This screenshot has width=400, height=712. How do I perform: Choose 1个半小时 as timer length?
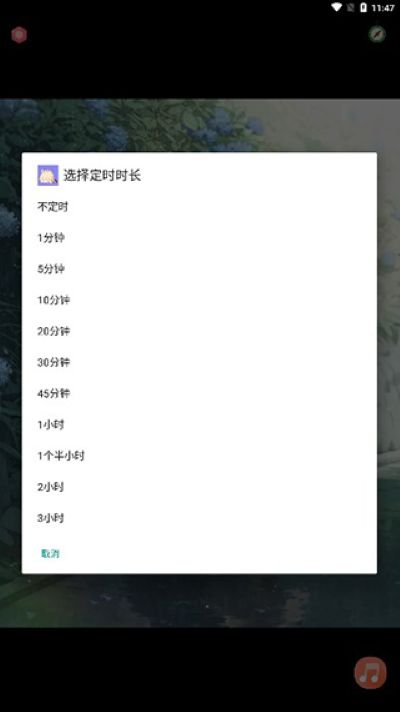[199, 455]
